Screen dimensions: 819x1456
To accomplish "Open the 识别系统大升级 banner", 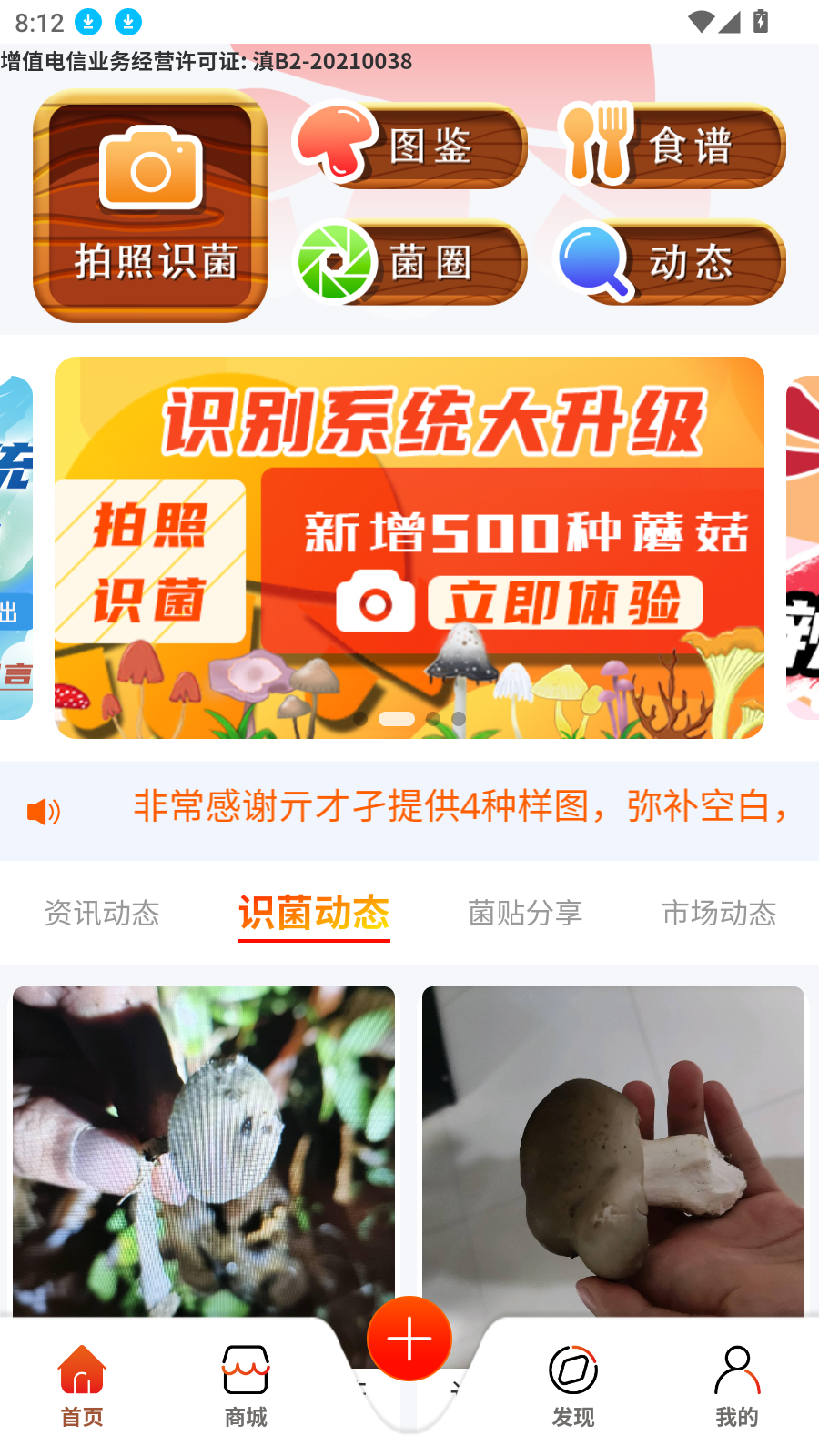I will coord(409,546).
